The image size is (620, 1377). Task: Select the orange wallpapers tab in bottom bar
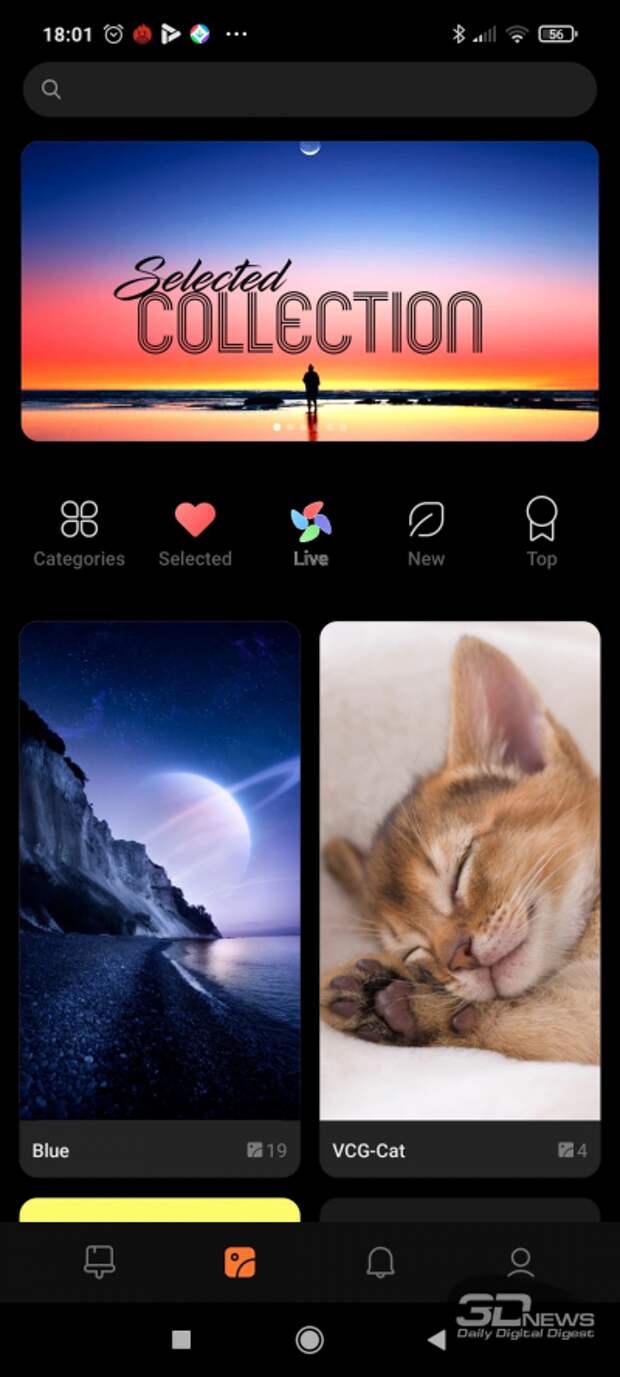coord(240,1263)
